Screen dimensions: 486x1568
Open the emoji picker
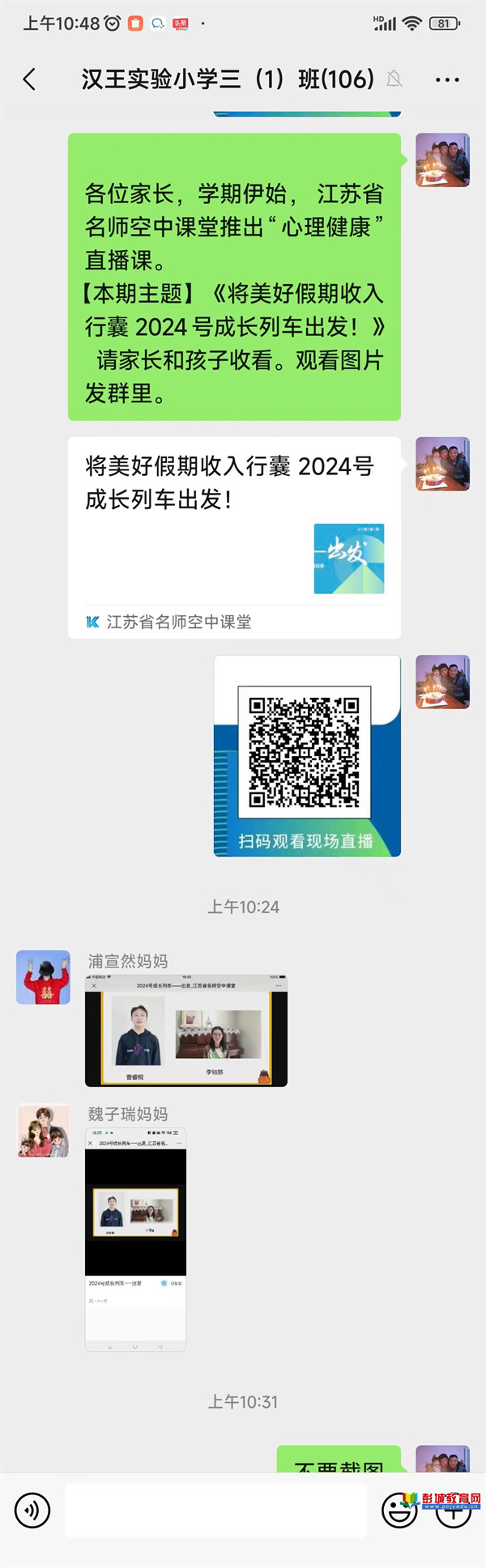398,1511
